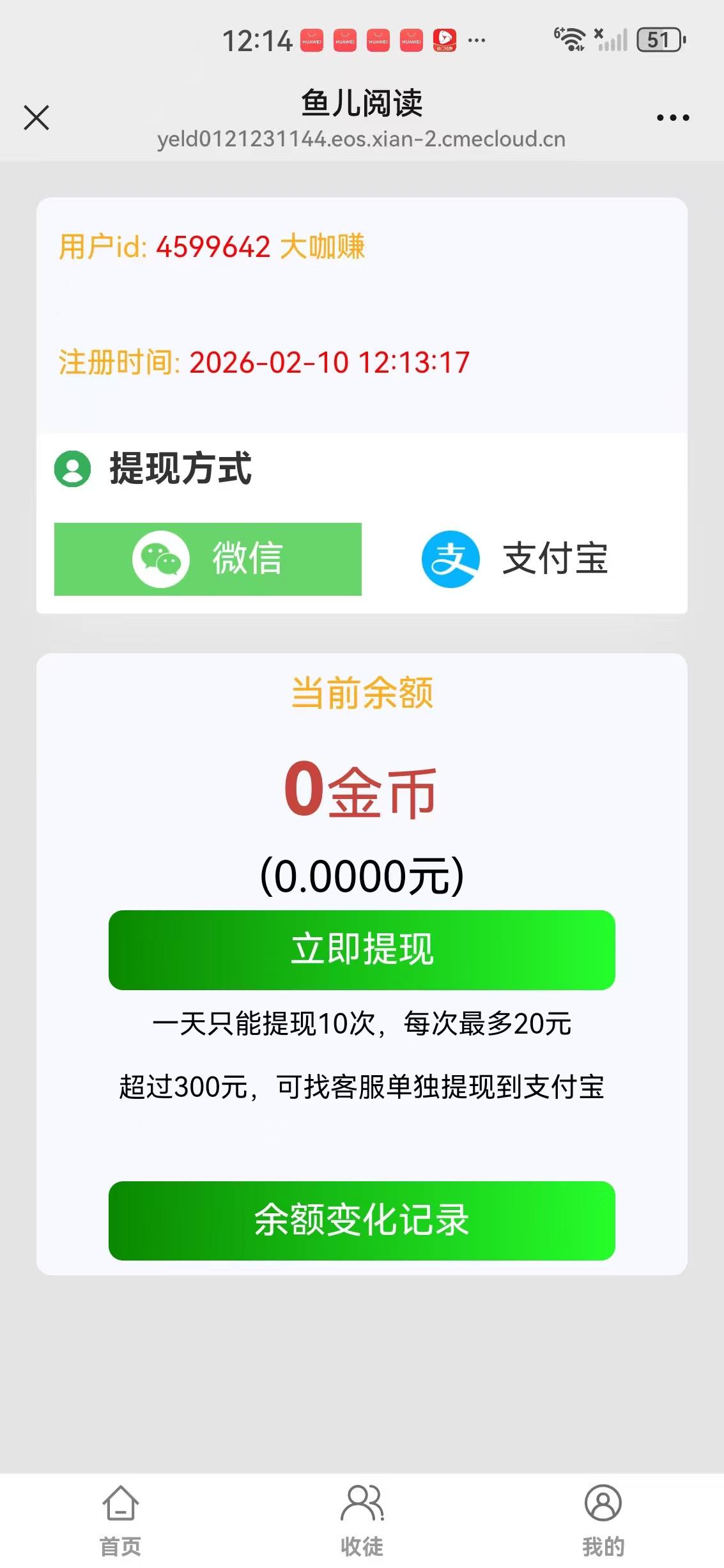Toggle withdrawal method to 微信
This screenshot has width=724, height=1568.
208,559
